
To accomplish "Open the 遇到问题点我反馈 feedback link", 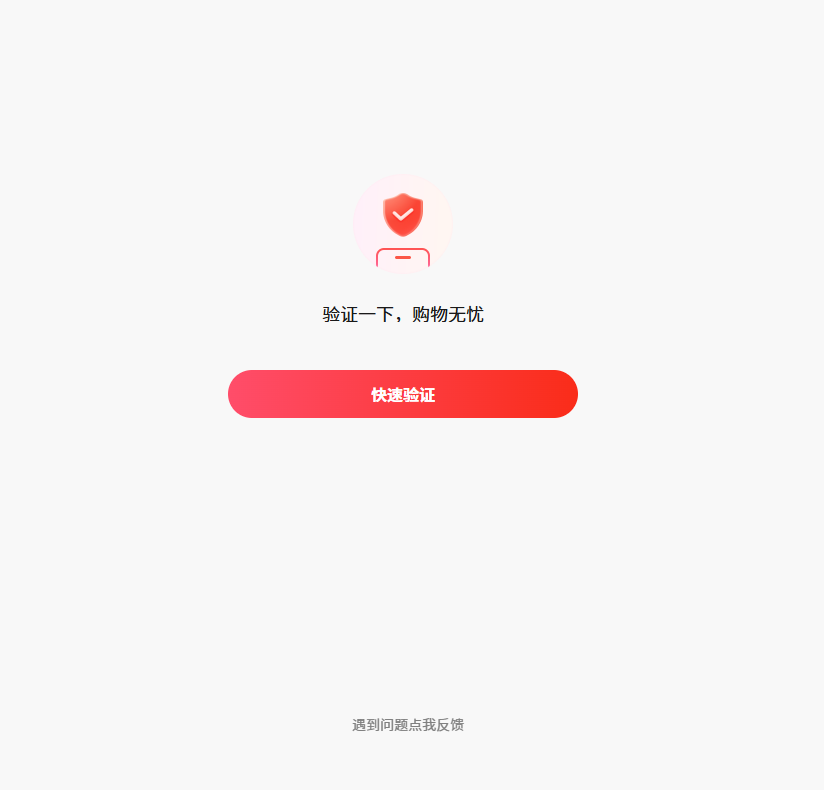I will (408, 725).
